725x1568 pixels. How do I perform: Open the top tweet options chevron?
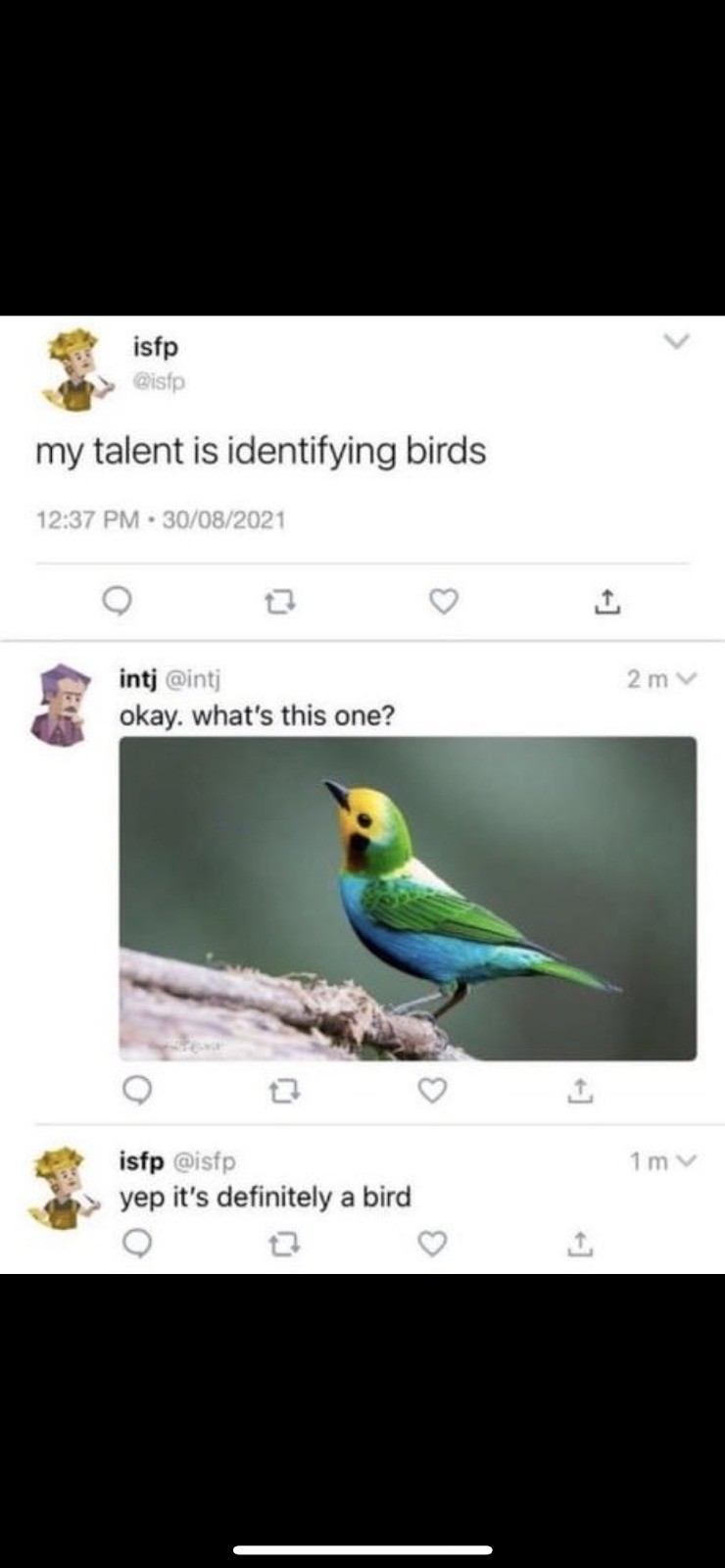[x=676, y=340]
